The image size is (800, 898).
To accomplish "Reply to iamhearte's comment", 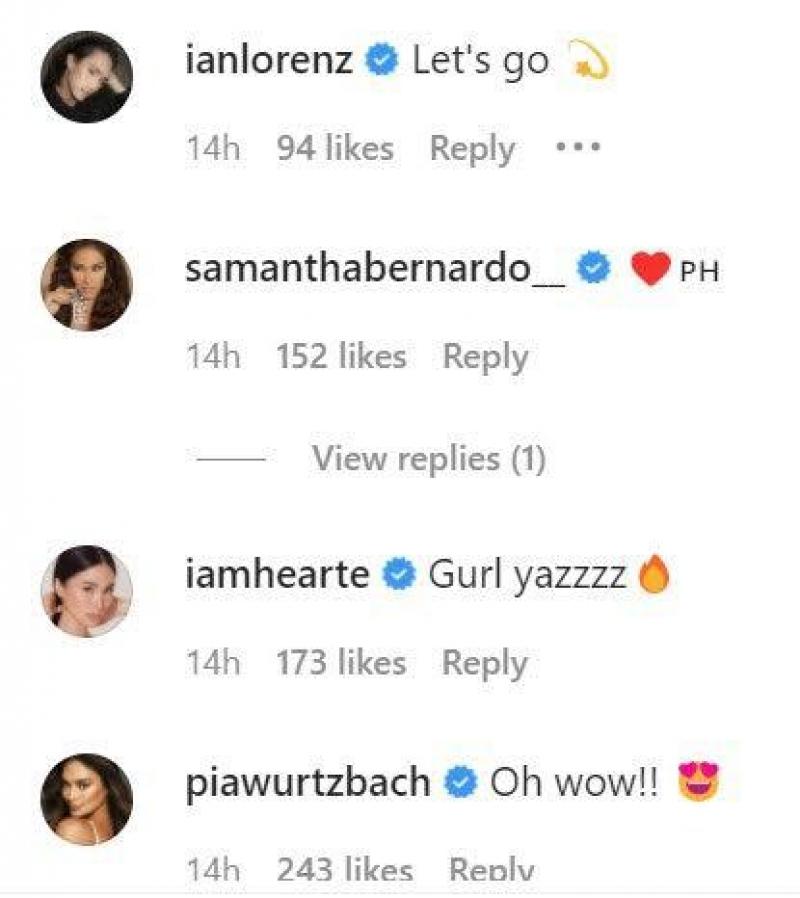I will [485, 663].
